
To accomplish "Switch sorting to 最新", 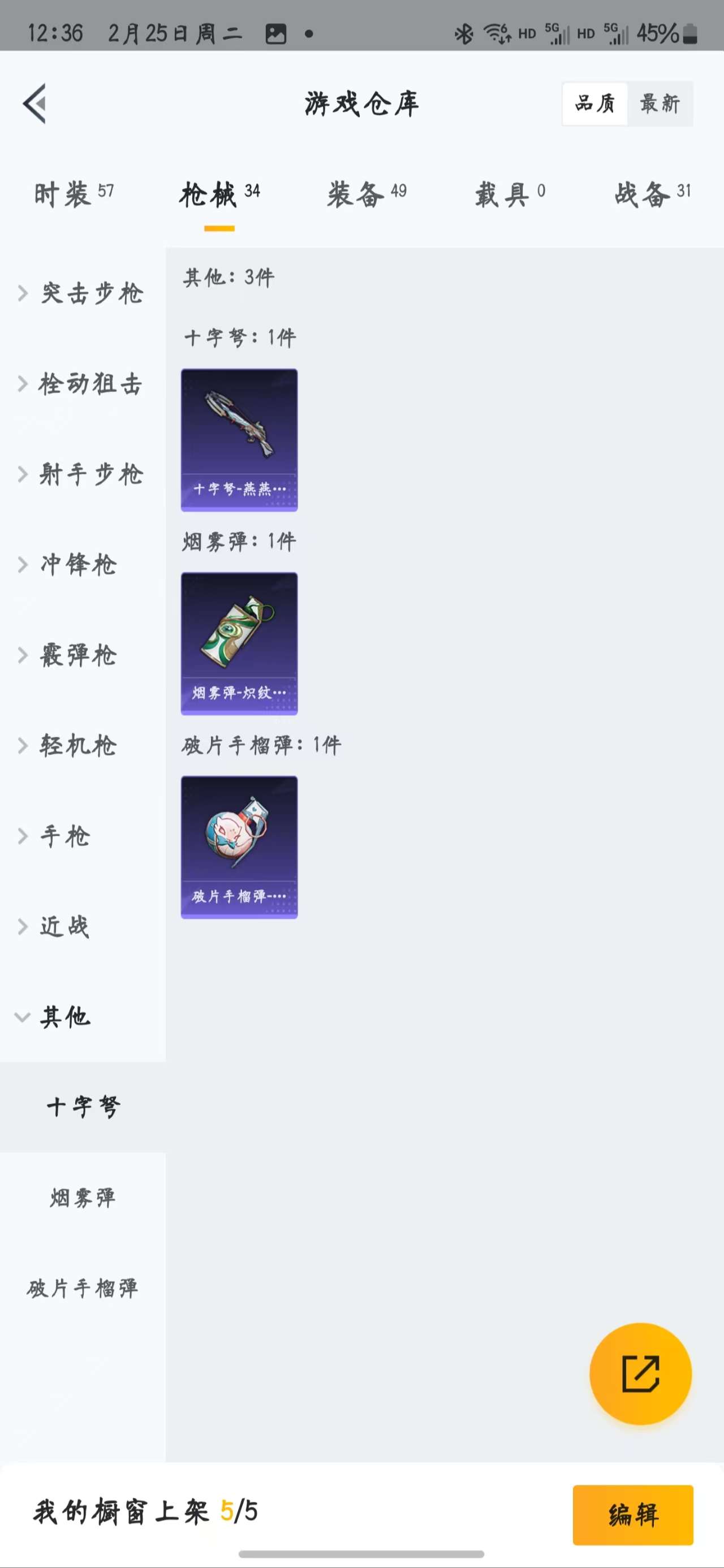I will coord(661,103).
